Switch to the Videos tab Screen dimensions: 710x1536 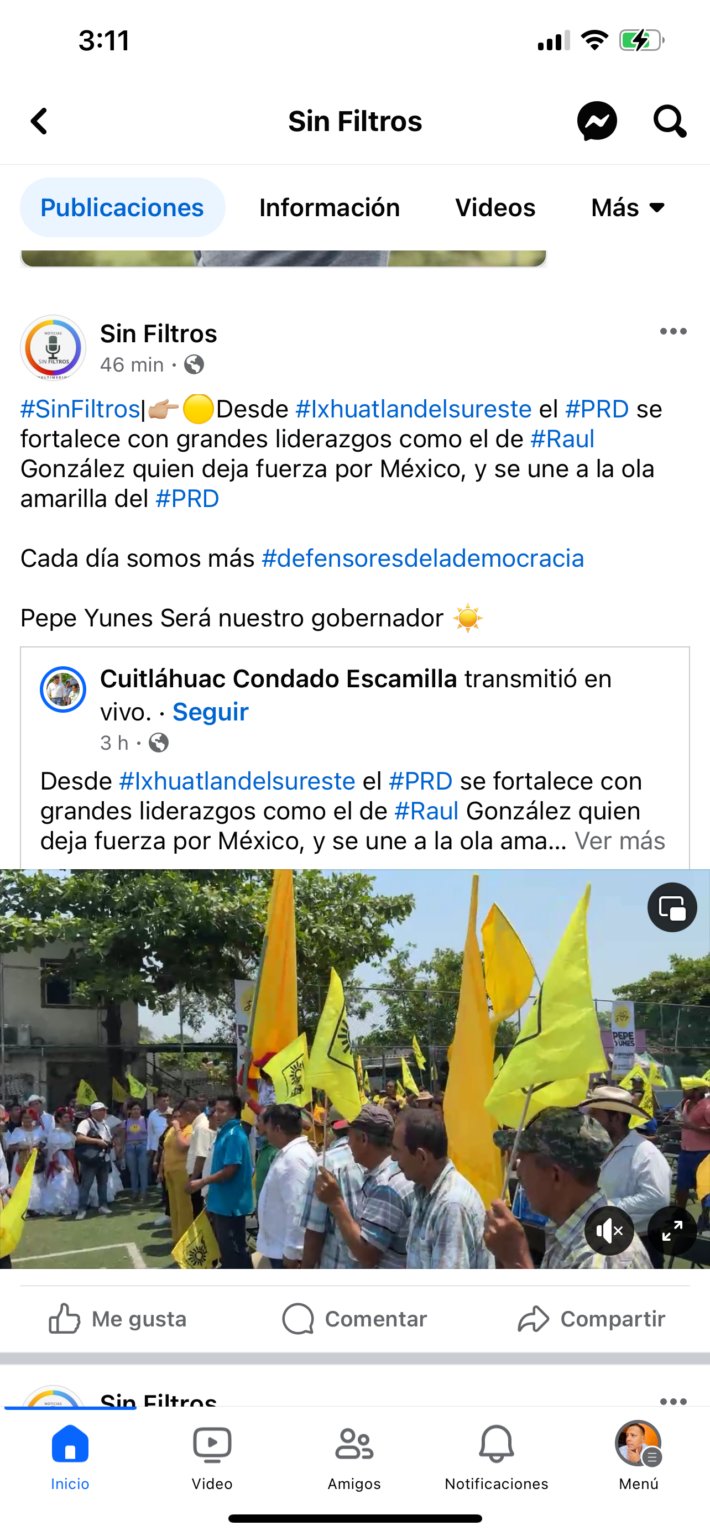495,208
